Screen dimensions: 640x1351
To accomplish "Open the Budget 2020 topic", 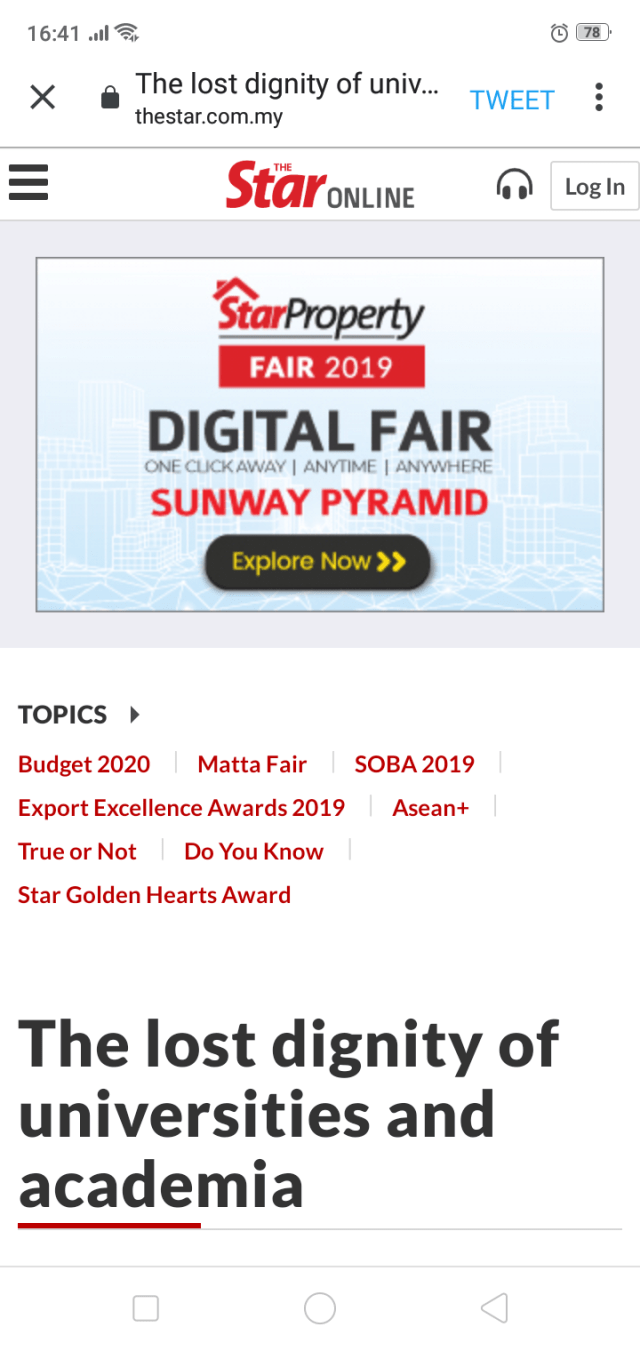I will point(84,765).
